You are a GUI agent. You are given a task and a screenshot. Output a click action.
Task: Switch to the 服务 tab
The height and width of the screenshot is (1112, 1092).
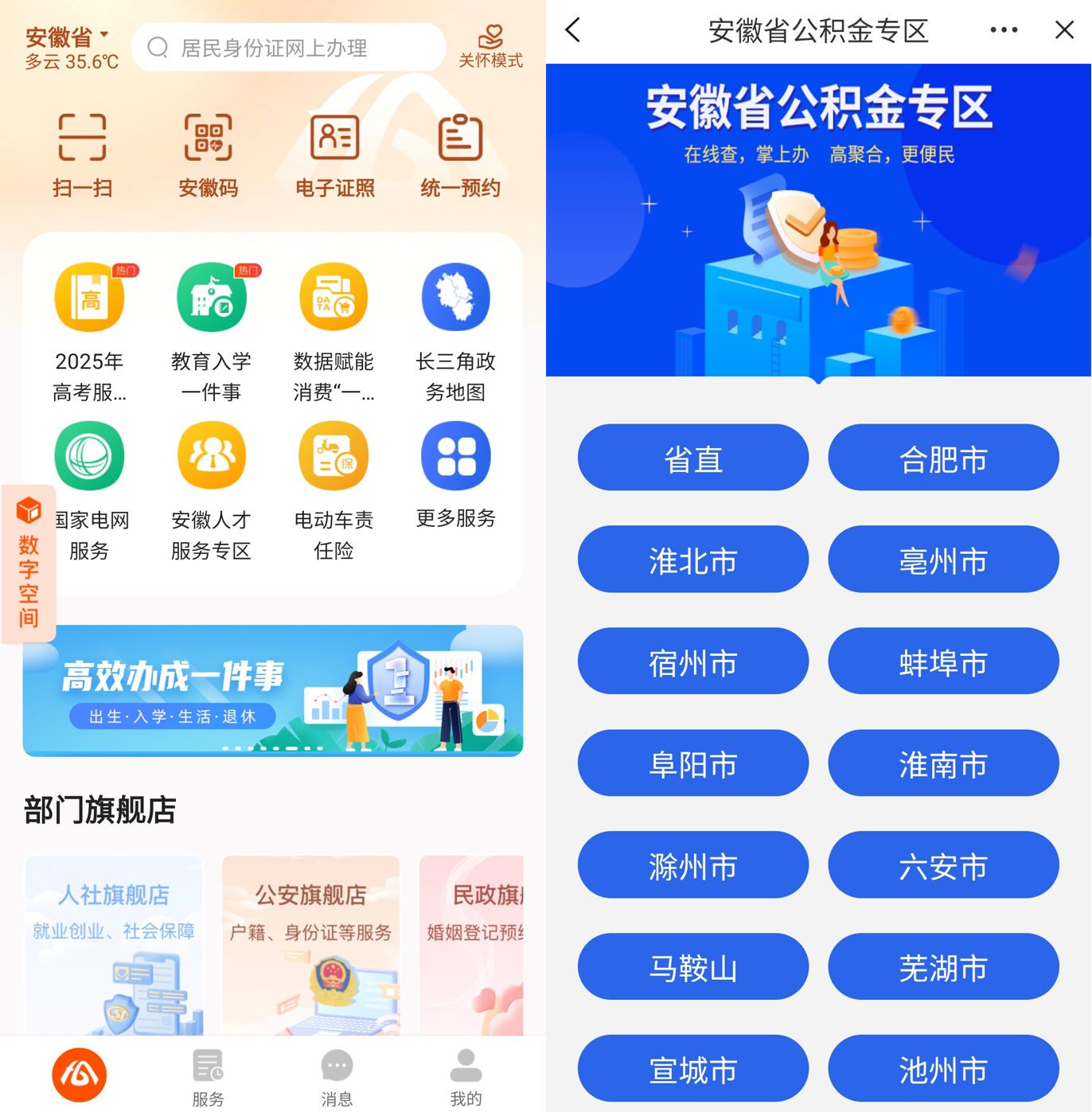(x=208, y=1077)
